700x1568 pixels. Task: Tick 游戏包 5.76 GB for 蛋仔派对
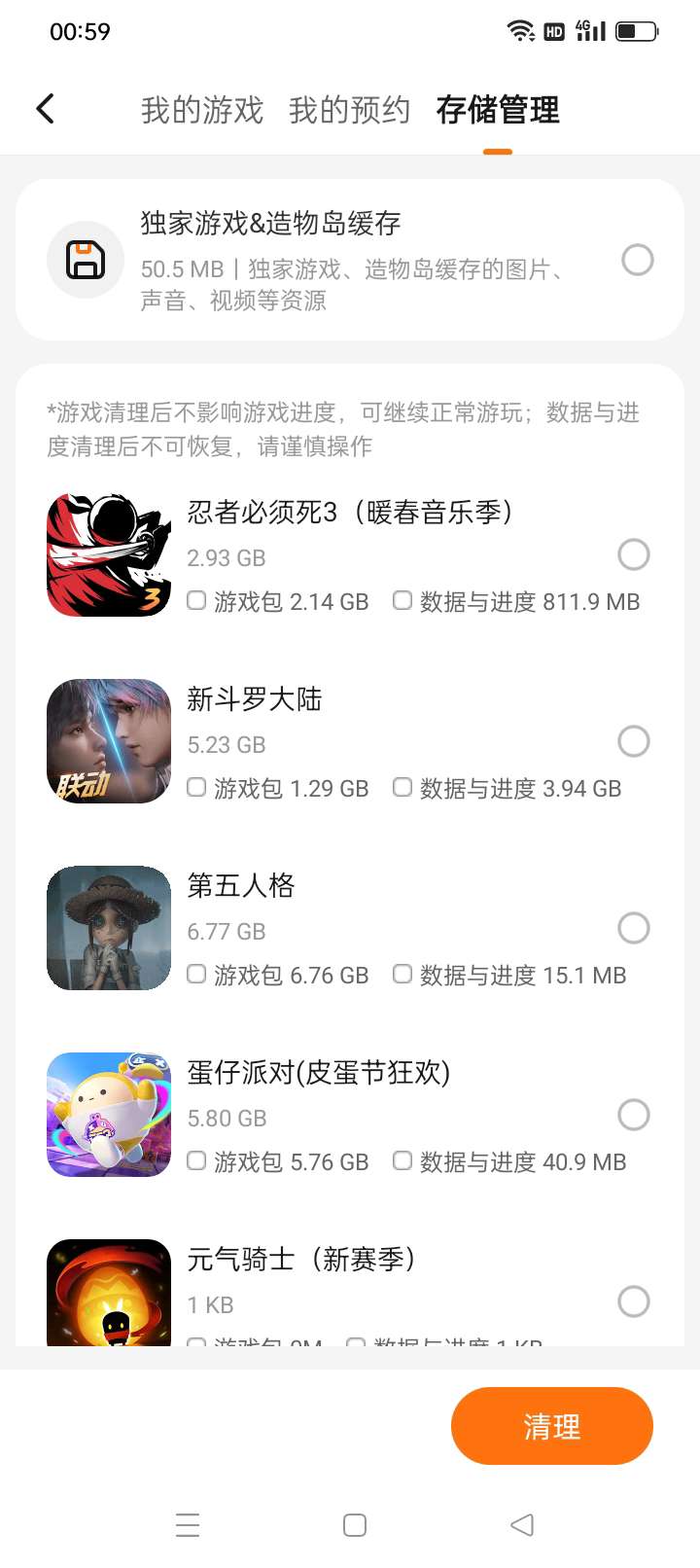coord(196,1160)
